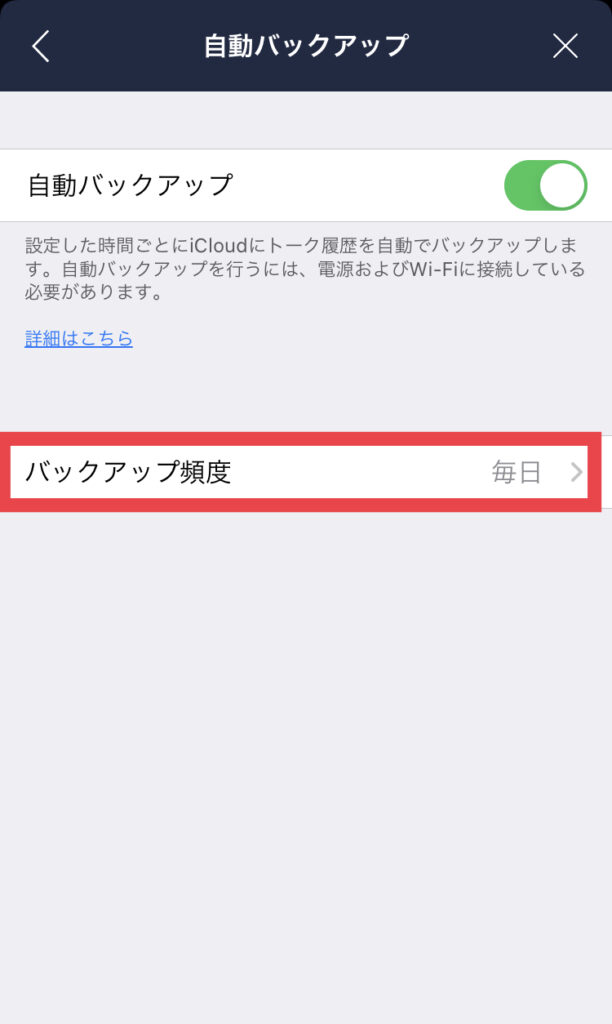
Task: Turn off the 自動バックアップ switch
Action: 545,185
